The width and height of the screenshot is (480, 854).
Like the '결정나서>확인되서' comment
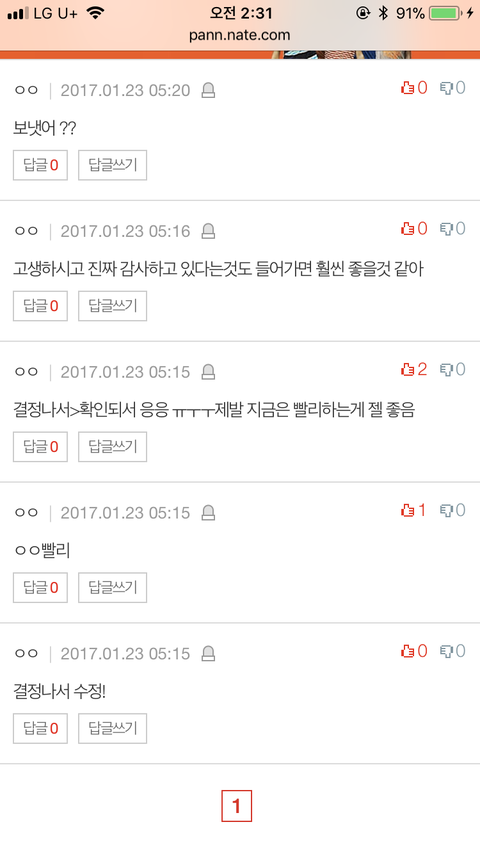(414, 370)
